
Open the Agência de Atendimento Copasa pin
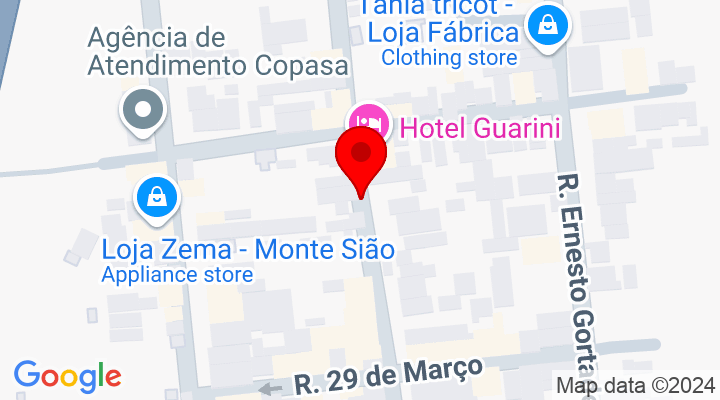pos(142,108)
